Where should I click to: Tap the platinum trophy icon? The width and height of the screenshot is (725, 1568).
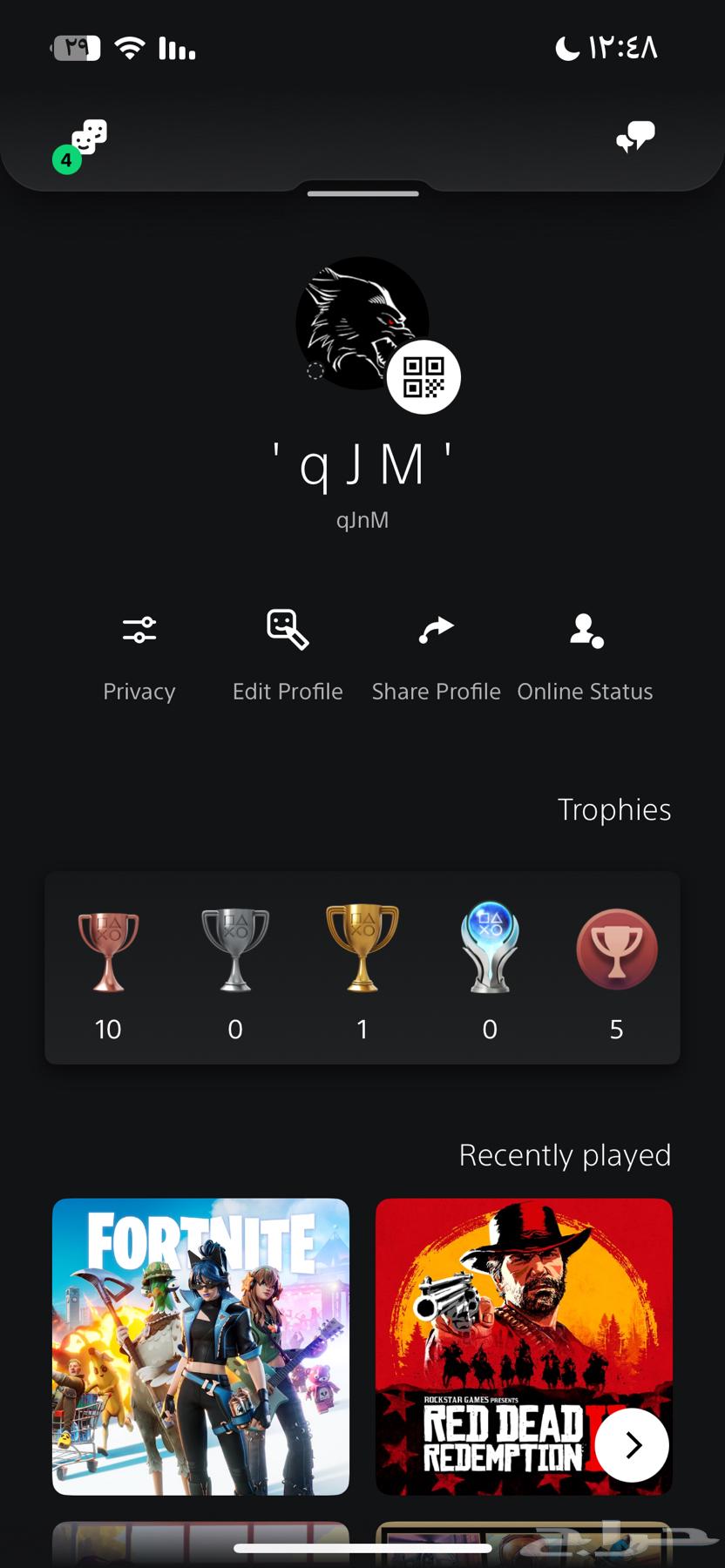[490, 950]
